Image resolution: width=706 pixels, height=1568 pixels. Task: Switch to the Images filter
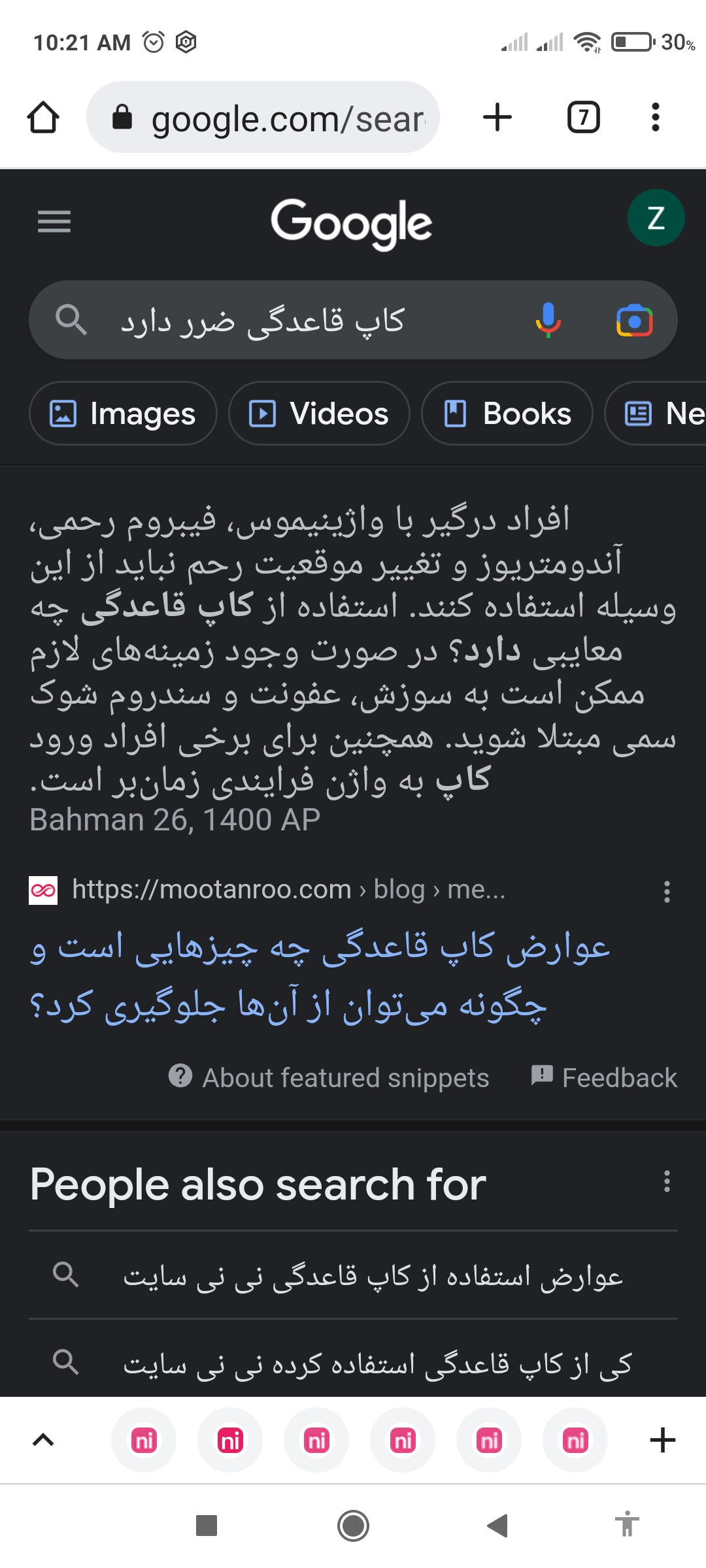123,414
